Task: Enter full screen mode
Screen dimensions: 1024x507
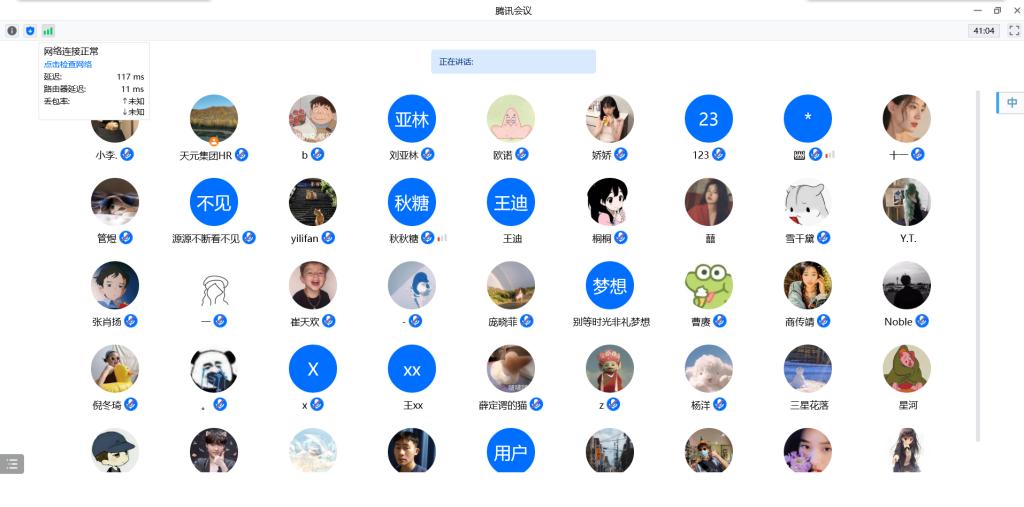Action: 1013,31
